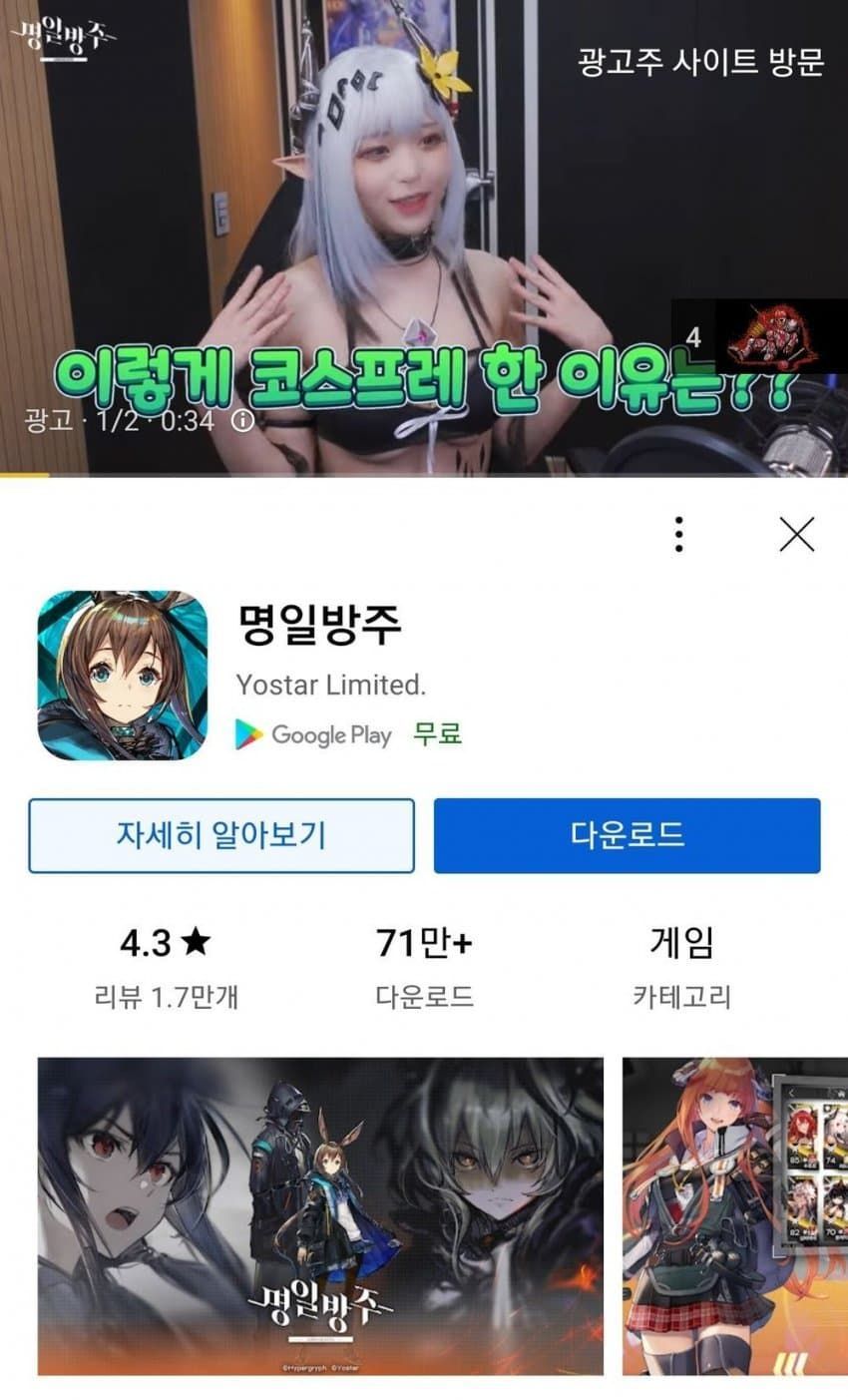Open the next video thumbnail with countdown
The width and height of the screenshot is (848, 1400).
point(758,337)
